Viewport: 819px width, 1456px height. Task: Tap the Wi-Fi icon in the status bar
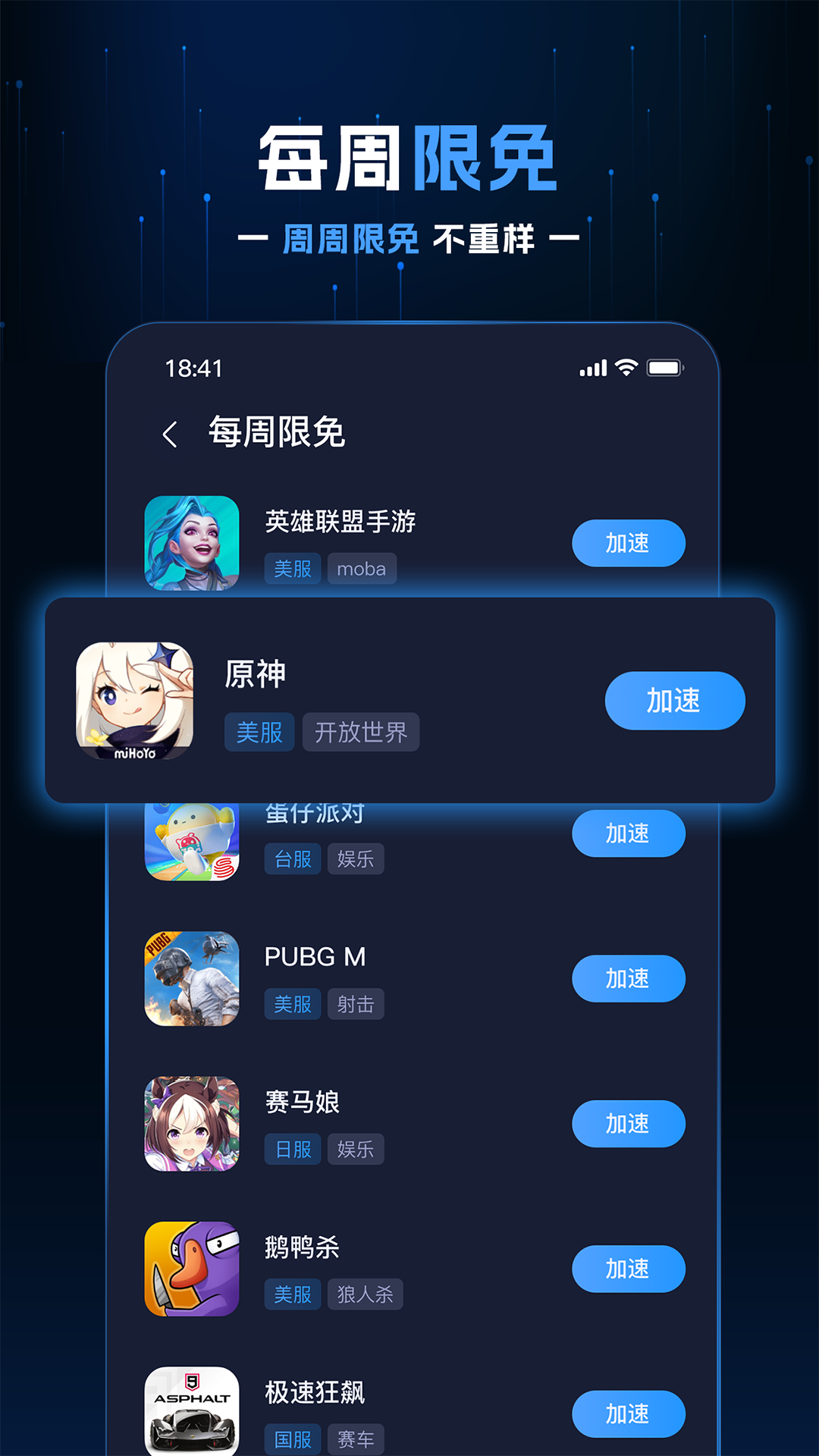625,368
